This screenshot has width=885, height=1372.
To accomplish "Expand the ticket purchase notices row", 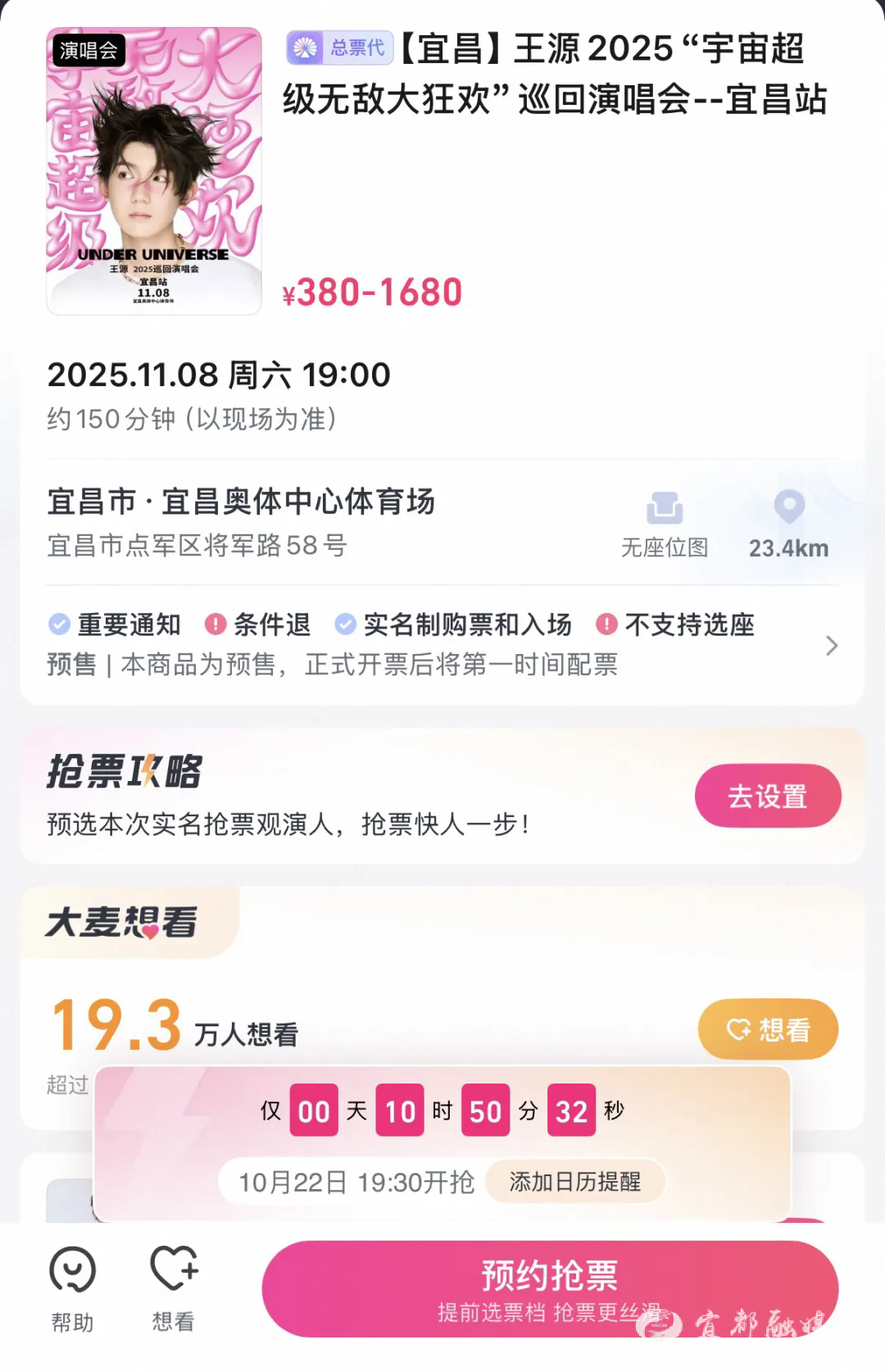I will [x=831, y=646].
